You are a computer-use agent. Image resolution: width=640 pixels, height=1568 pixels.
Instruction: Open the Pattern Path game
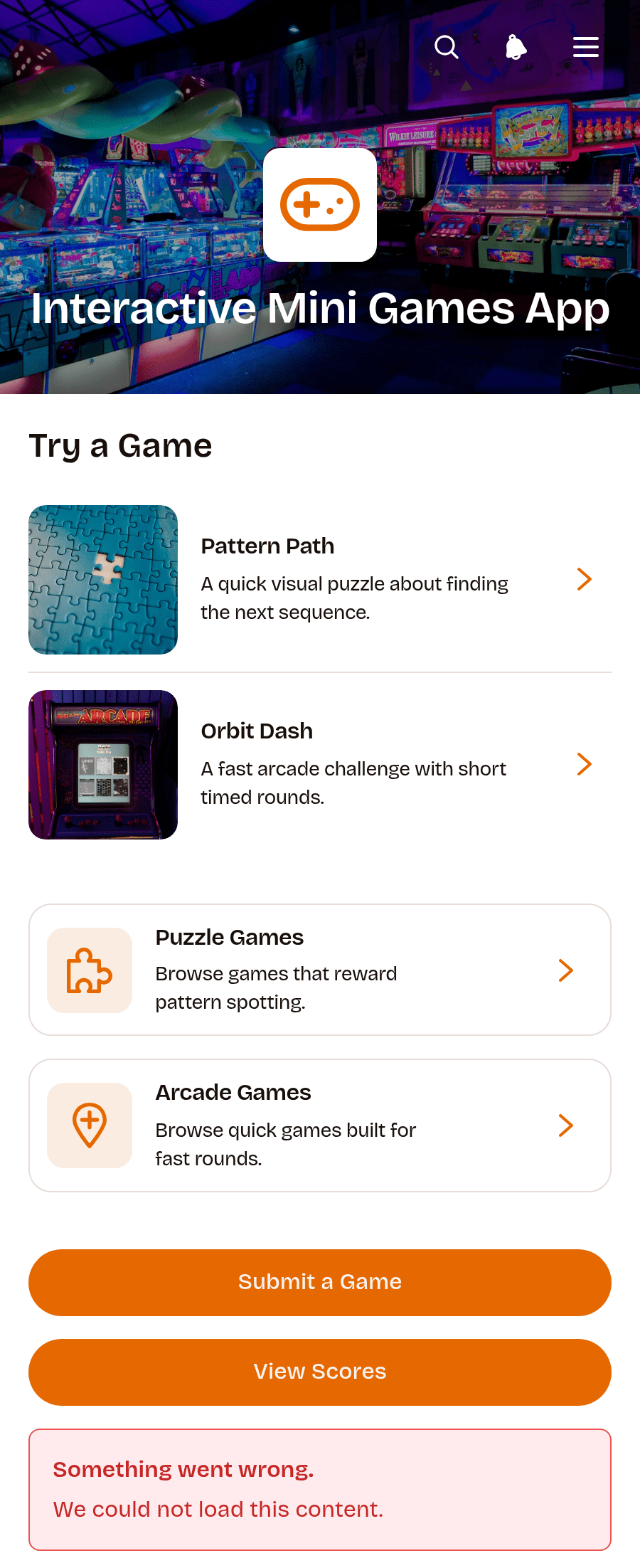pyautogui.click(x=320, y=580)
